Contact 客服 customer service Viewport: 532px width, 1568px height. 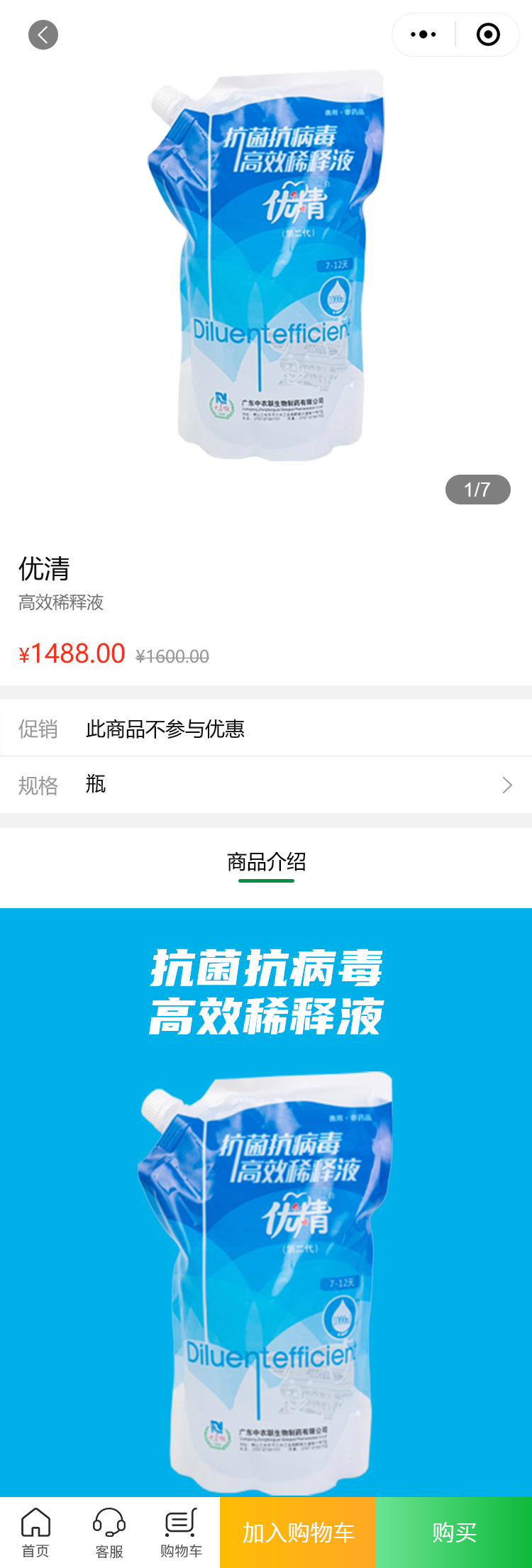click(x=109, y=1533)
